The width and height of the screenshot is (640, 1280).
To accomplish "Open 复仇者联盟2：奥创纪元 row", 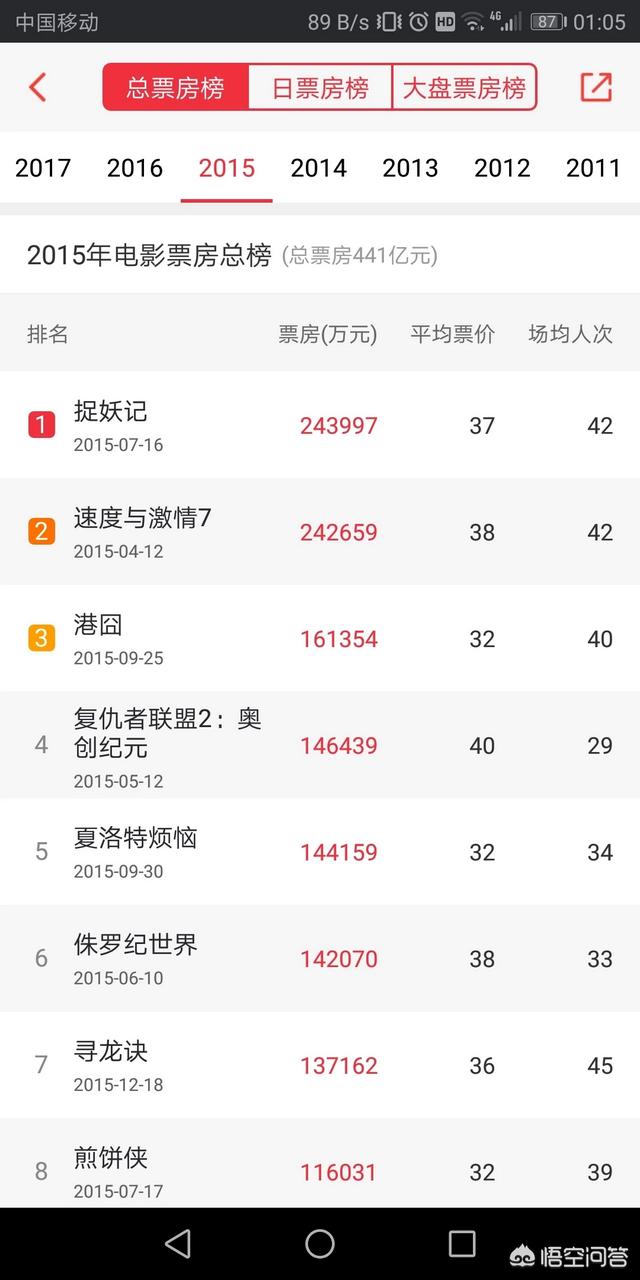I will 320,745.
